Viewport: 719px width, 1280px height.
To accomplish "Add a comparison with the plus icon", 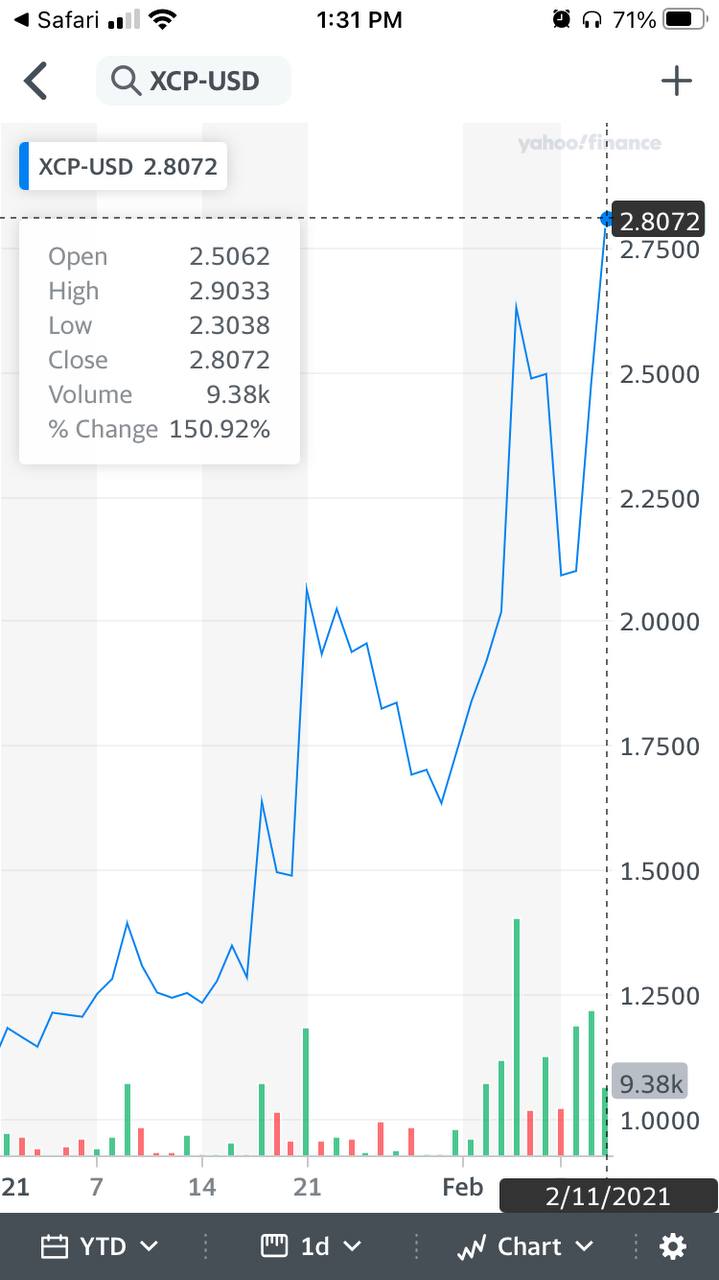I will click(677, 81).
